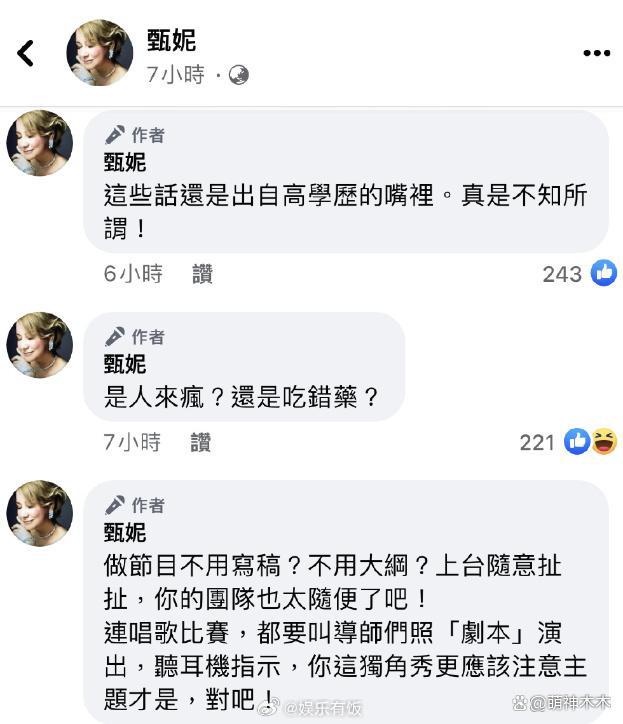Open the three-dot overflow menu
Image resolution: width=623 pixels, height=724 pixels.
(596, 53)
